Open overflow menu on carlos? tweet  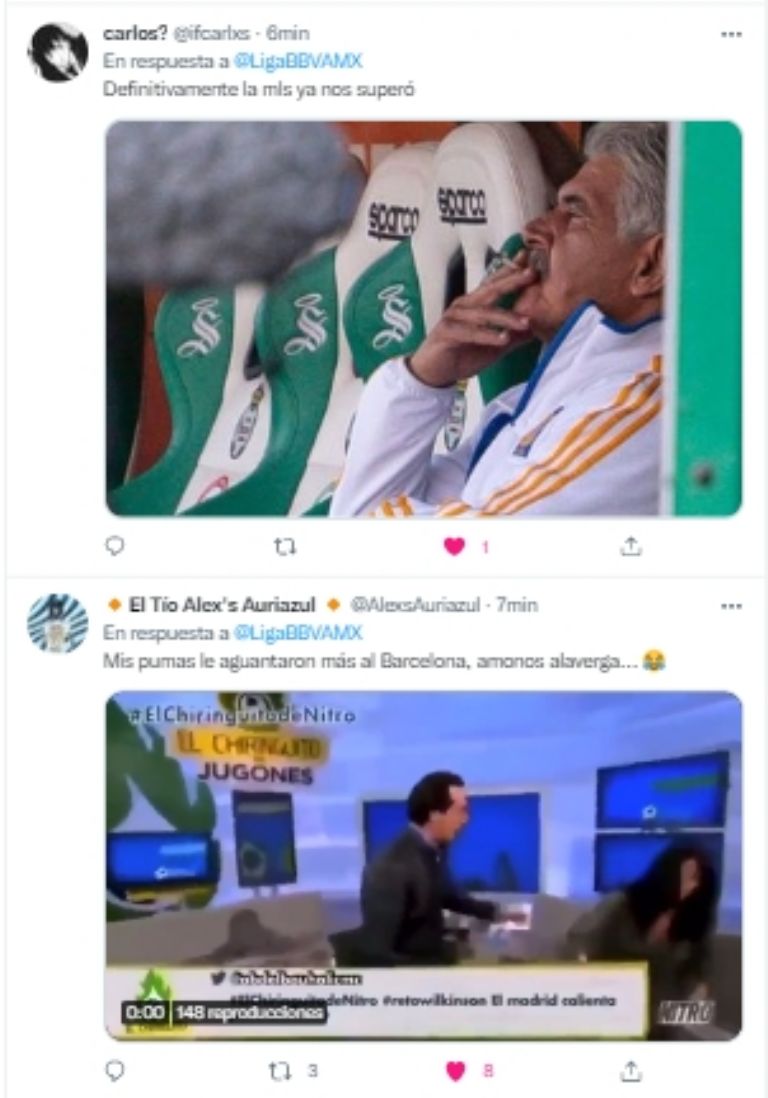point(731,33)
